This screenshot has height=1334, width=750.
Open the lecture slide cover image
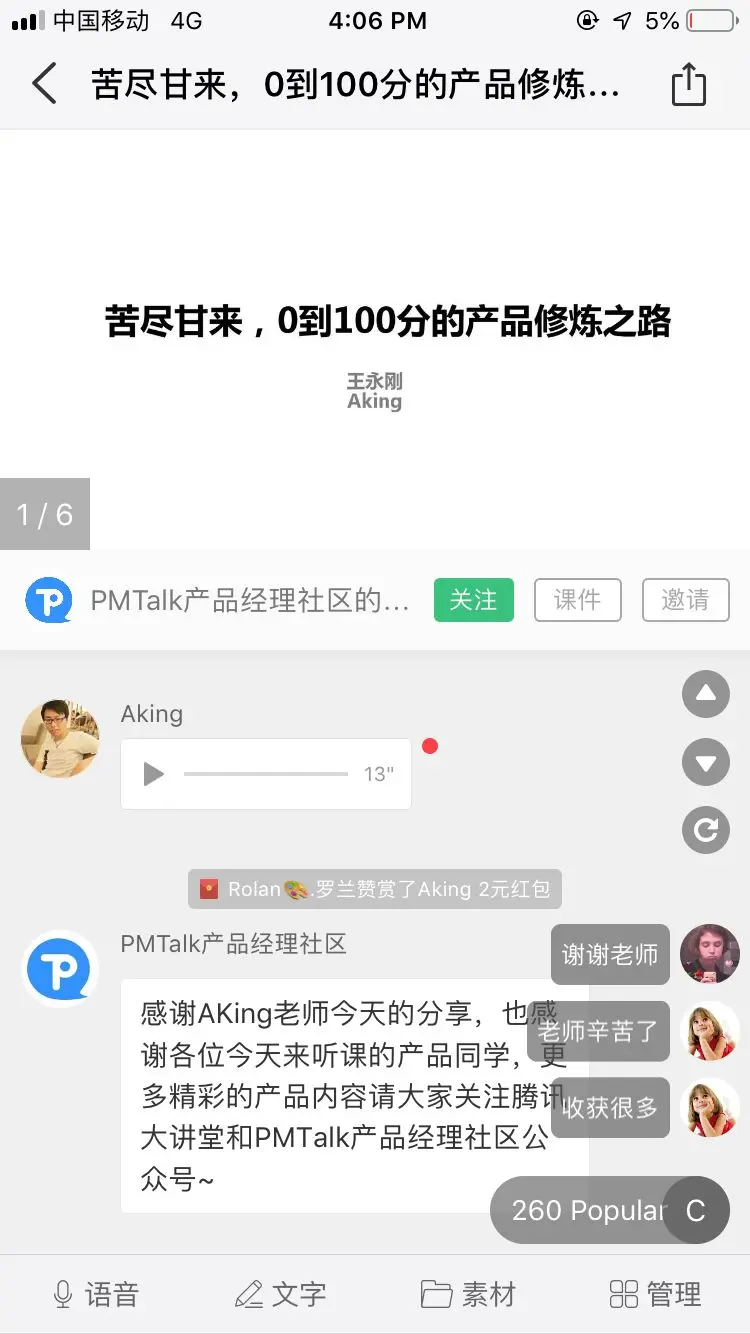(x=375, y=340)
